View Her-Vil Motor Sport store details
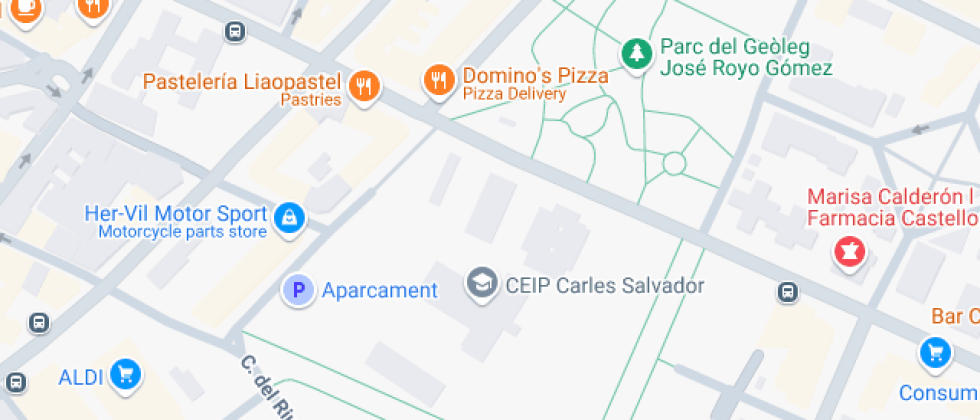Screen dimensions: 980x420 tap(289, 217)
